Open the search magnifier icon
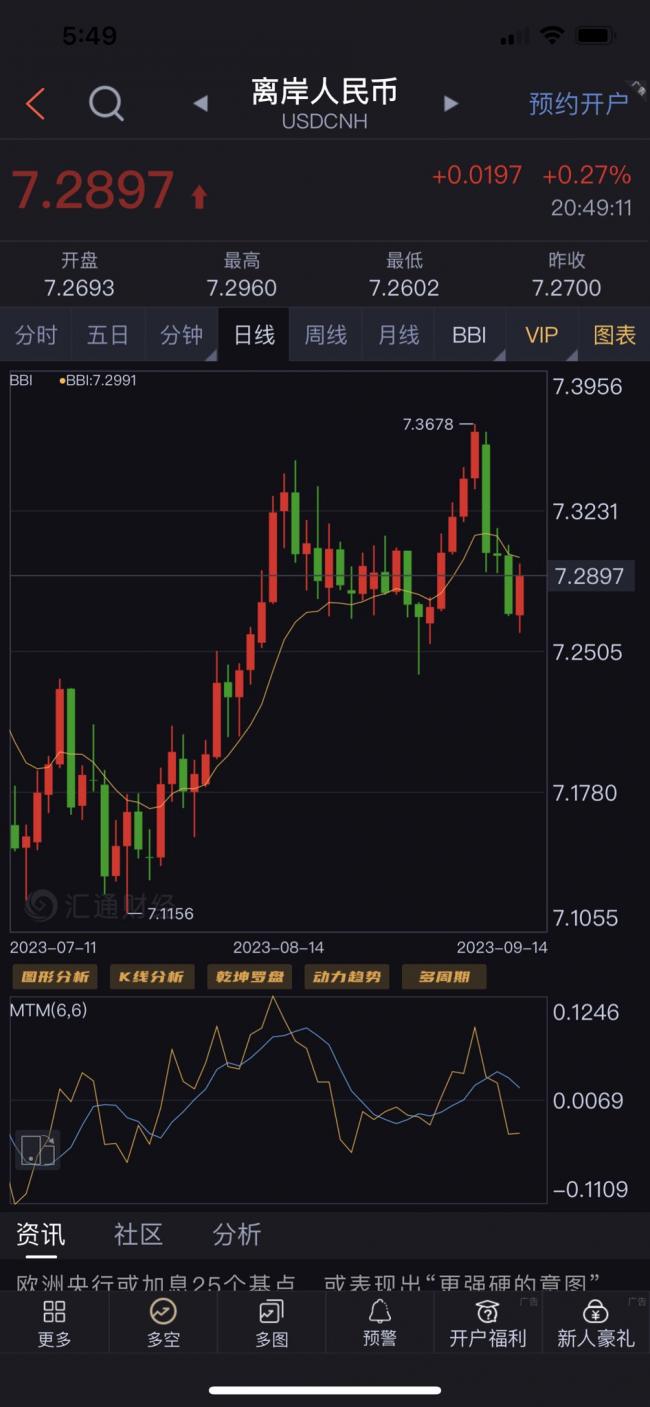This screenshot has height=1407, width=650. click(106, 103)
